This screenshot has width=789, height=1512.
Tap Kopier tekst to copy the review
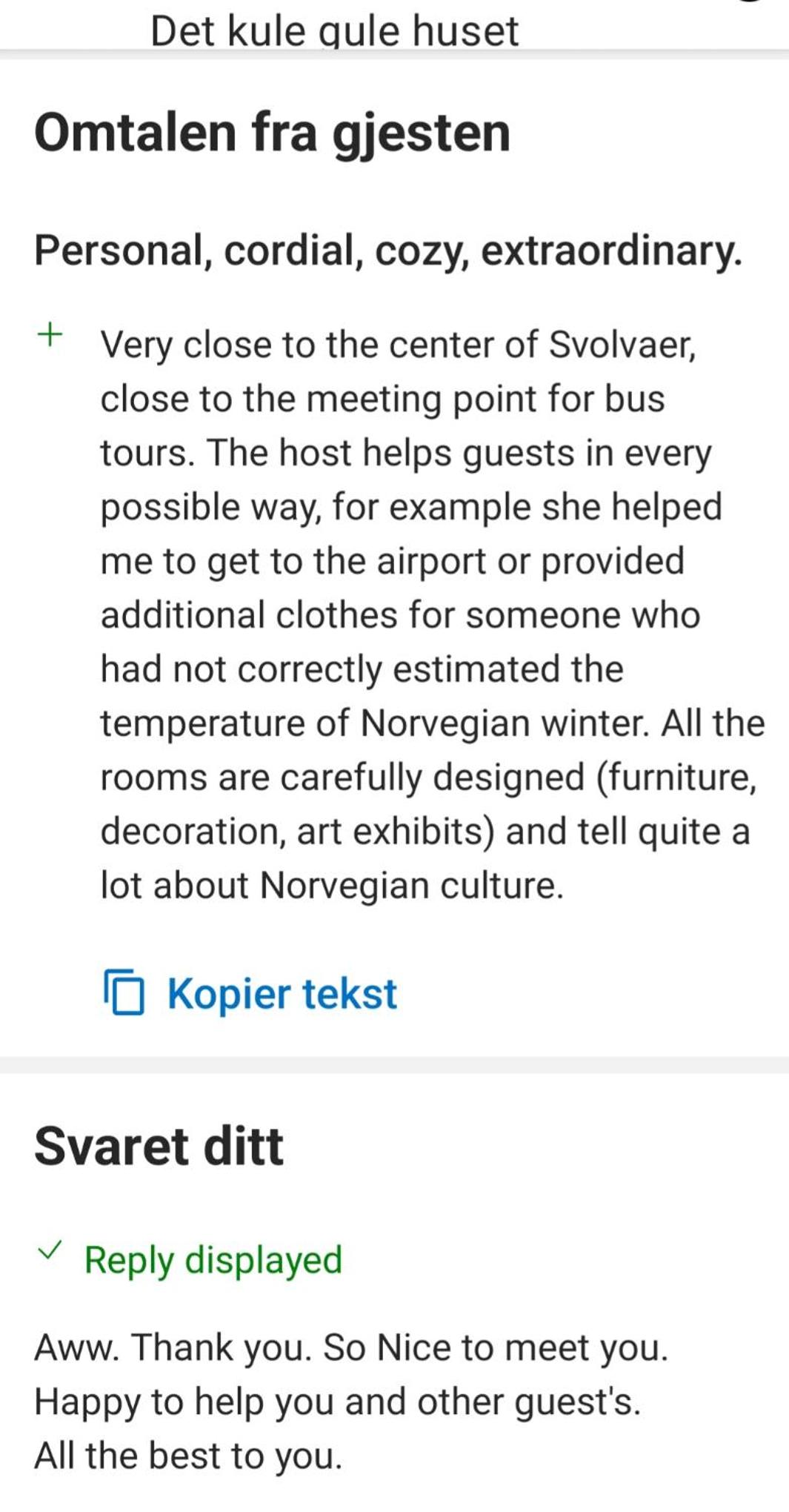[250, 992]
